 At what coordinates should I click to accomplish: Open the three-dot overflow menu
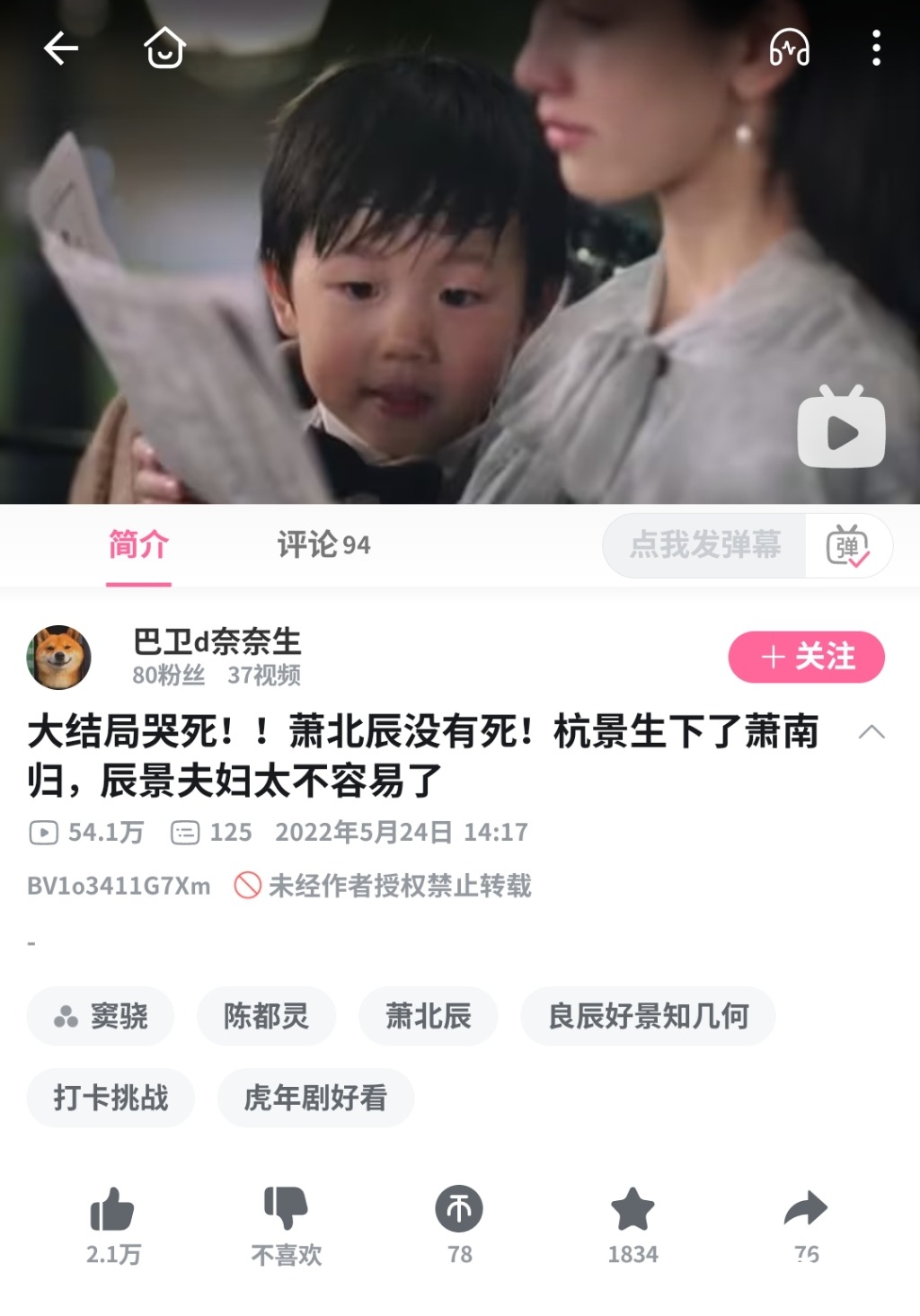pyautogui.click(x=876, y=49)
